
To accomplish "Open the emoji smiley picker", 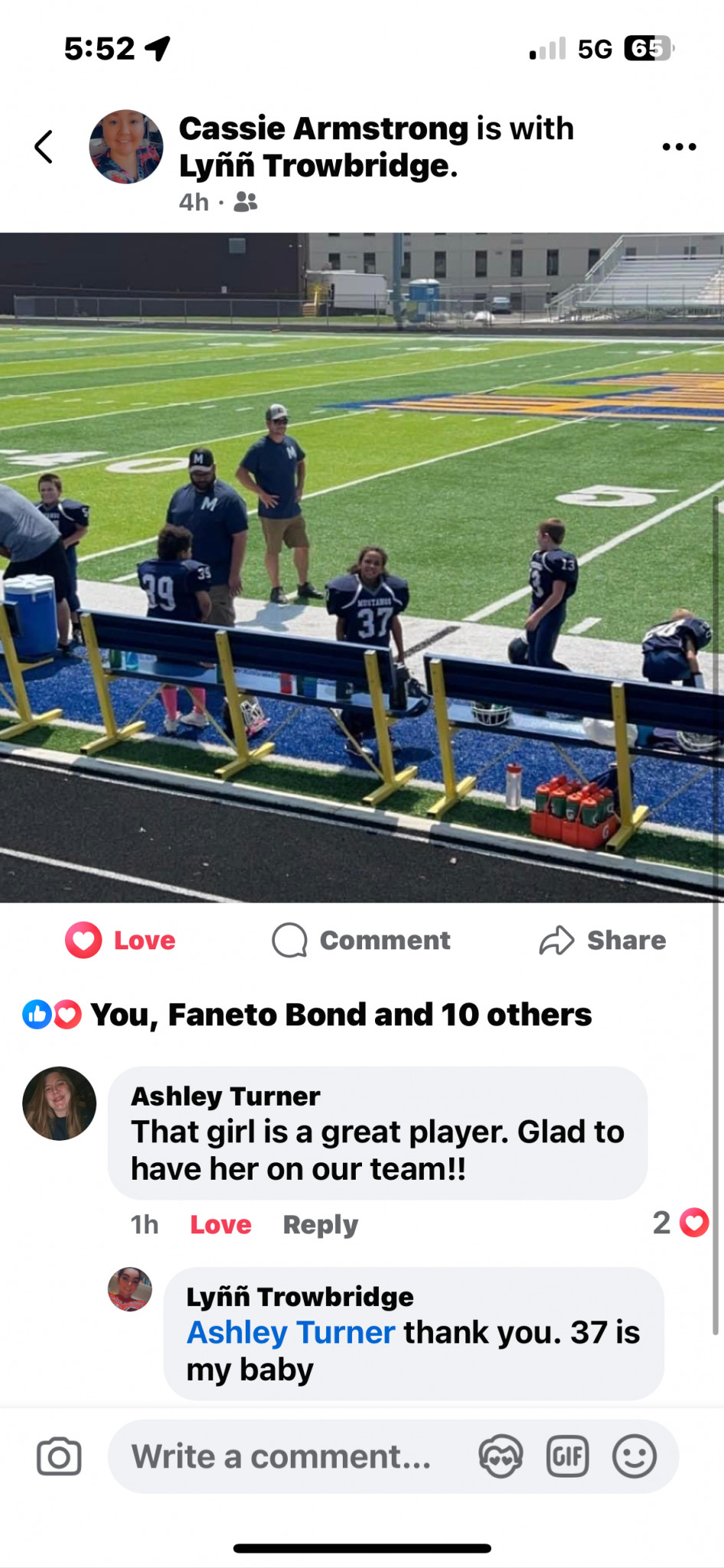I will (x=634, y=1456).
